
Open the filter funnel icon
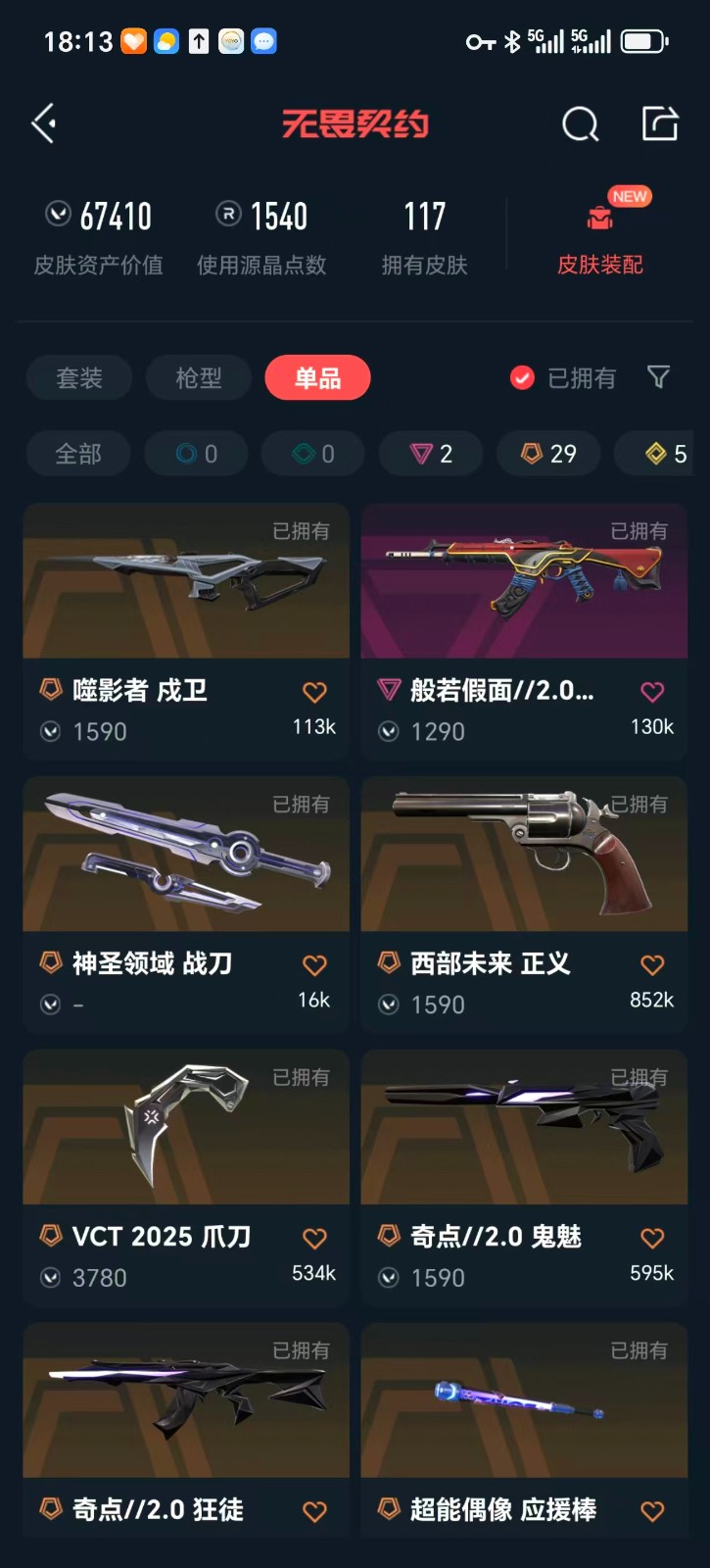click(658, 377)
